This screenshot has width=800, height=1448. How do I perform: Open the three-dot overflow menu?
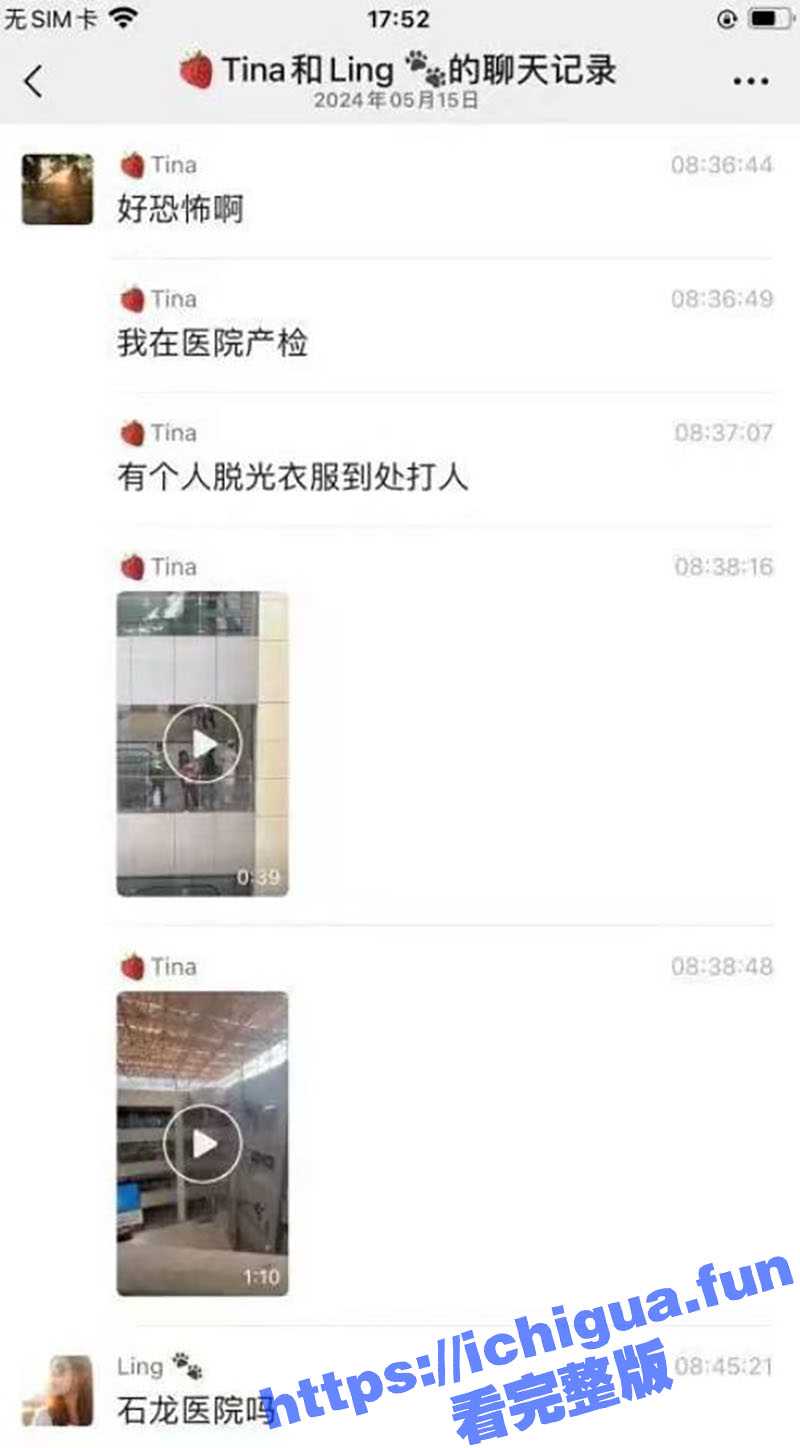(750, 81)
